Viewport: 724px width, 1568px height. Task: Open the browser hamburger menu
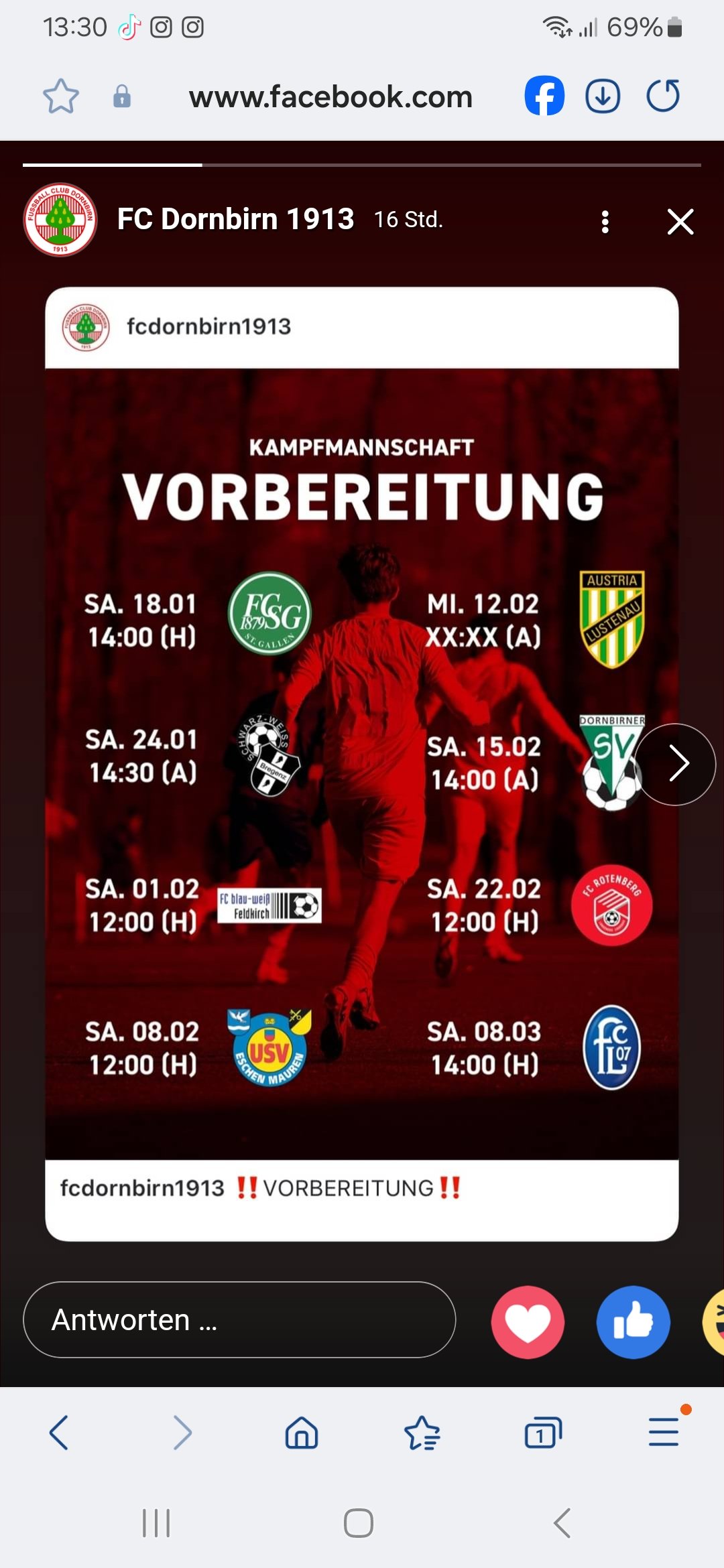point(664,1431)
